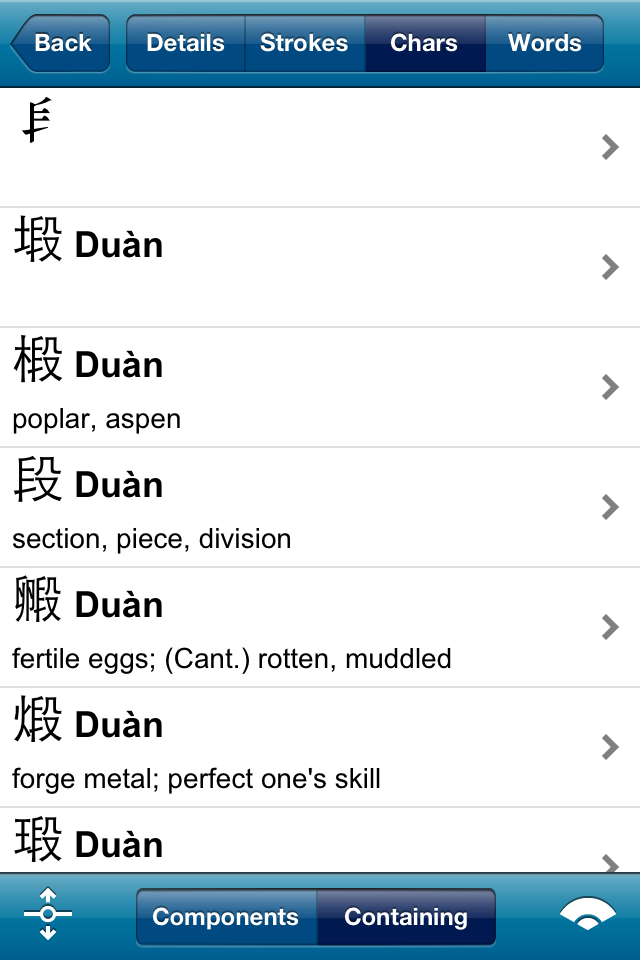Open the Duàn entry meaning poplar, aspen
The height and width of the screenshot is (960, 640).
[x=320, y=387]
